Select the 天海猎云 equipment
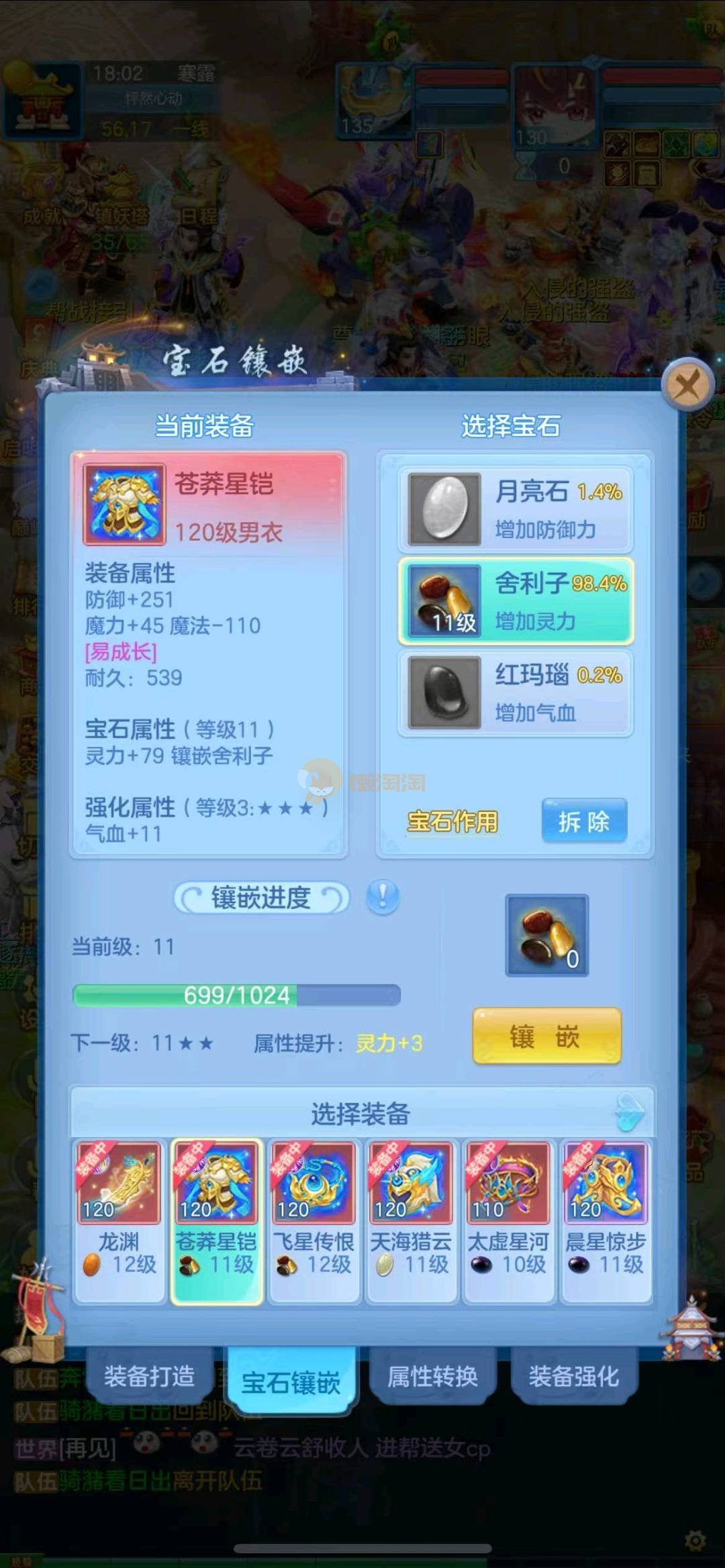725x1568 pixels. tap(411, 1221)
